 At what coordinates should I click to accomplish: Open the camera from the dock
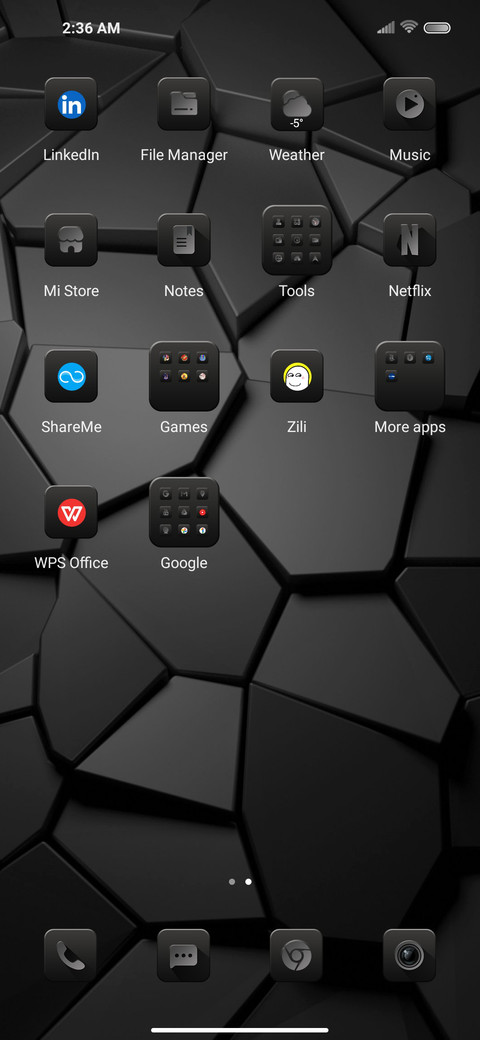coord(409,955)
